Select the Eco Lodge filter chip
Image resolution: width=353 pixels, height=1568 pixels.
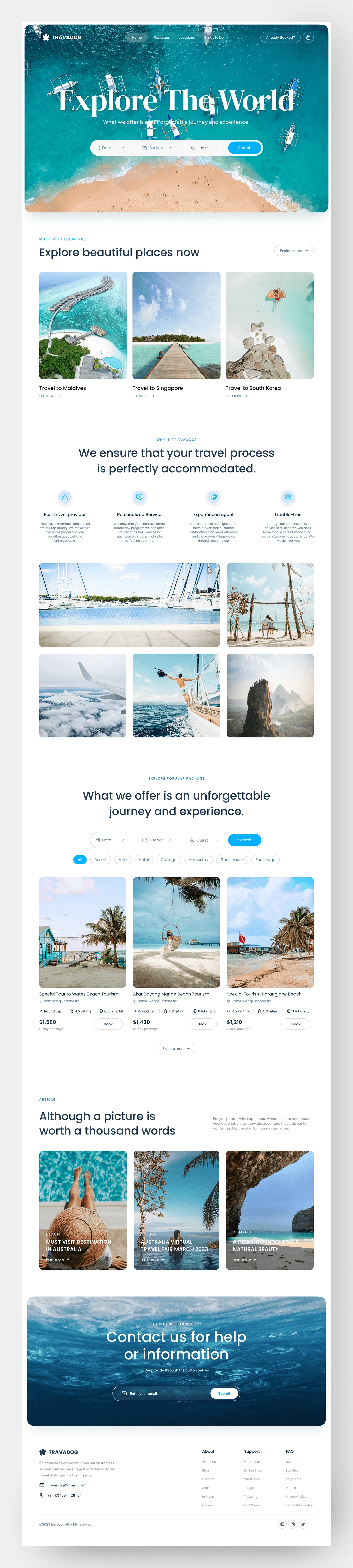click(265, 860)
